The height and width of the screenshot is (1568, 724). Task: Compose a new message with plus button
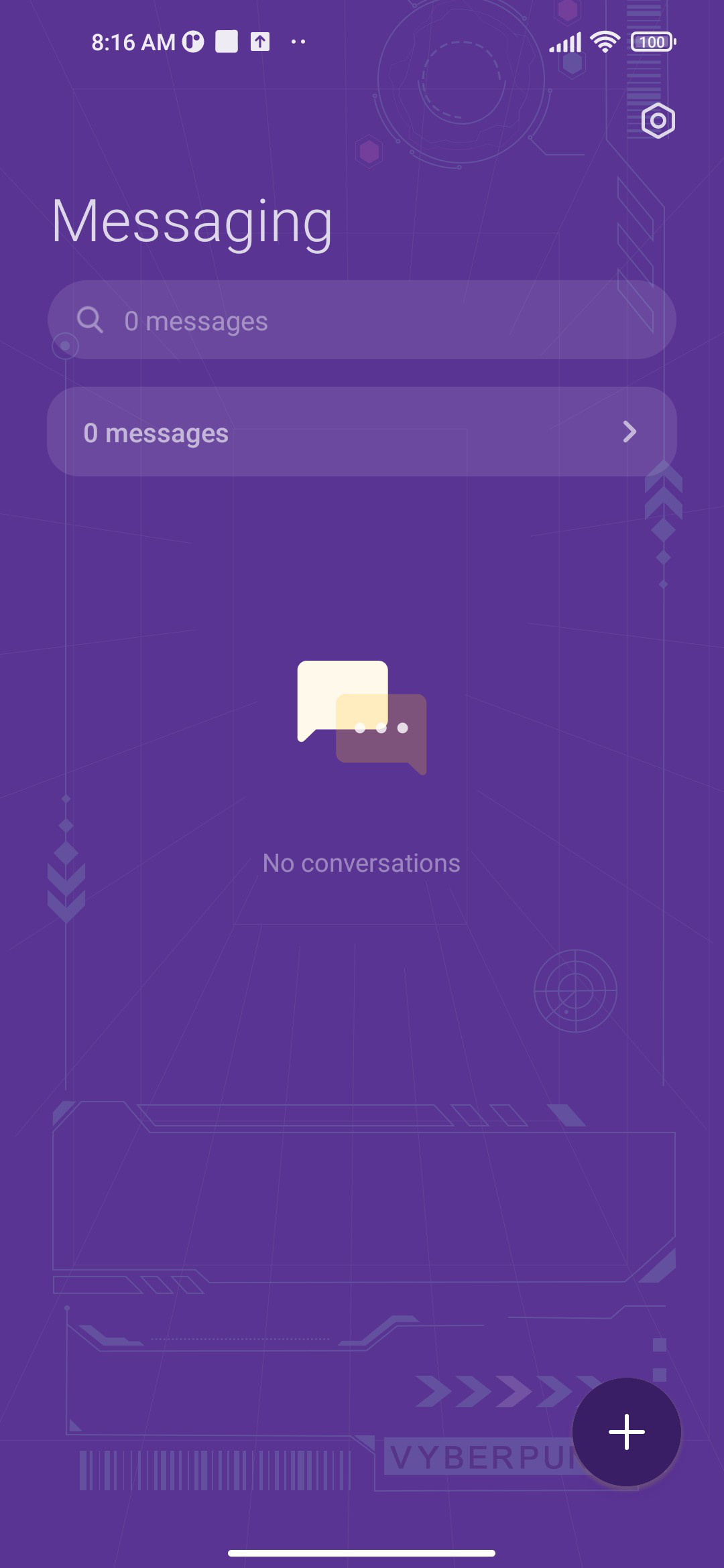627,1432
